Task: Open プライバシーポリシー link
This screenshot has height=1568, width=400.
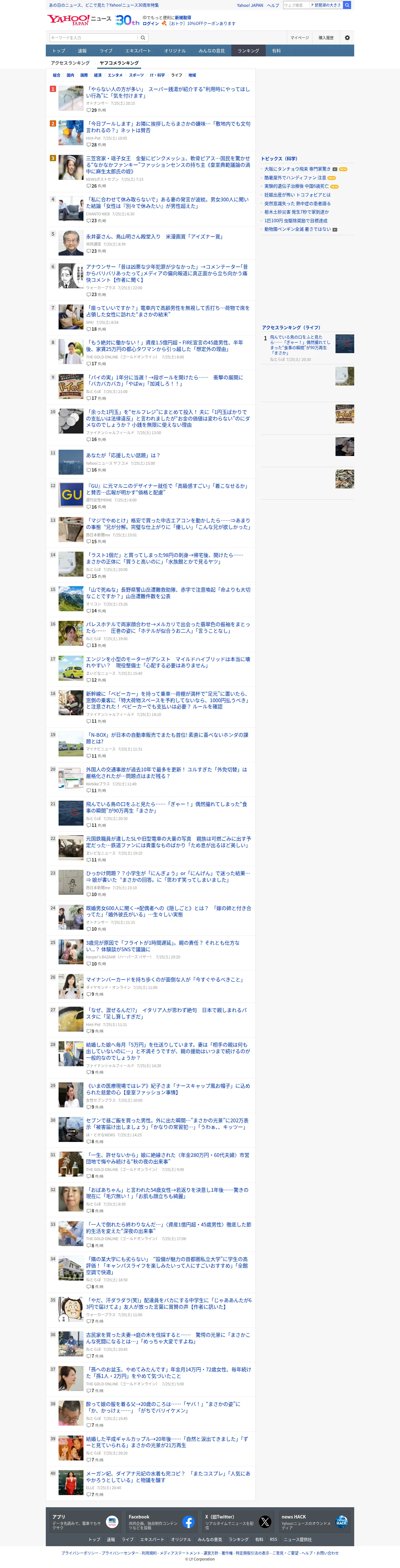Action: click(80, 1553)
